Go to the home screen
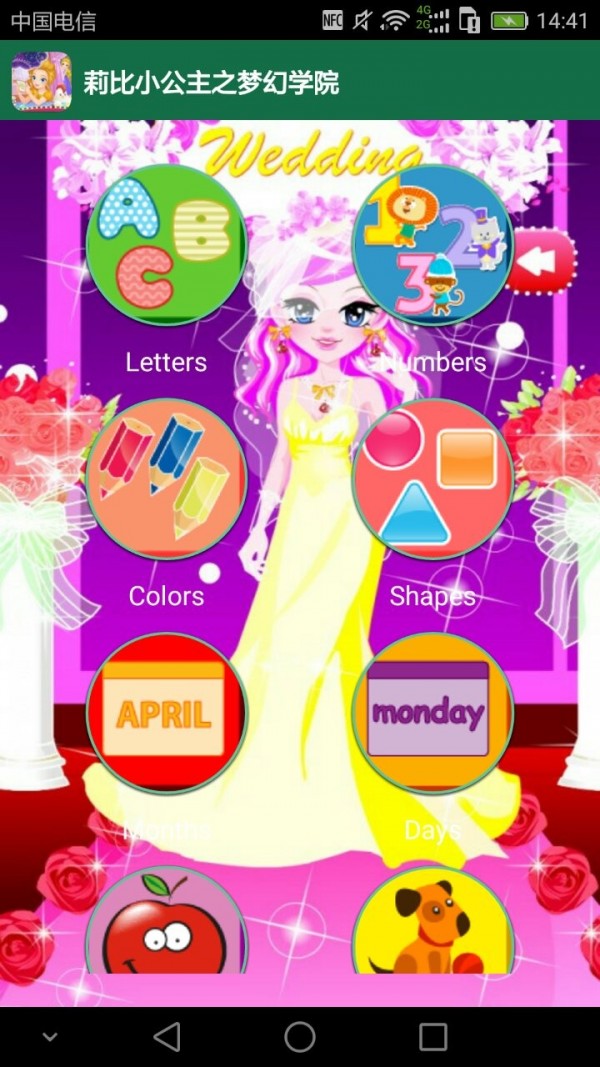 [300, 1036]
